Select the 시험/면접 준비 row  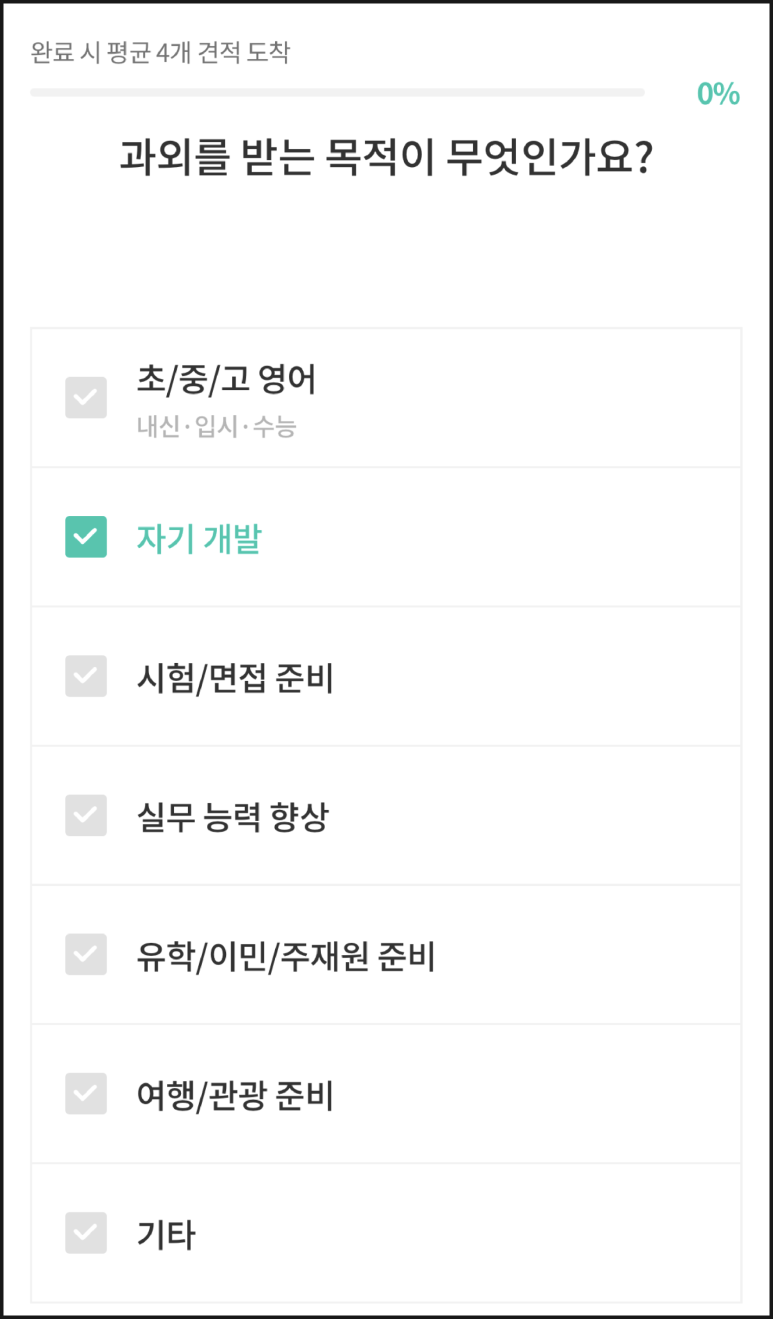pyautogui.click(x=386, y=676)
